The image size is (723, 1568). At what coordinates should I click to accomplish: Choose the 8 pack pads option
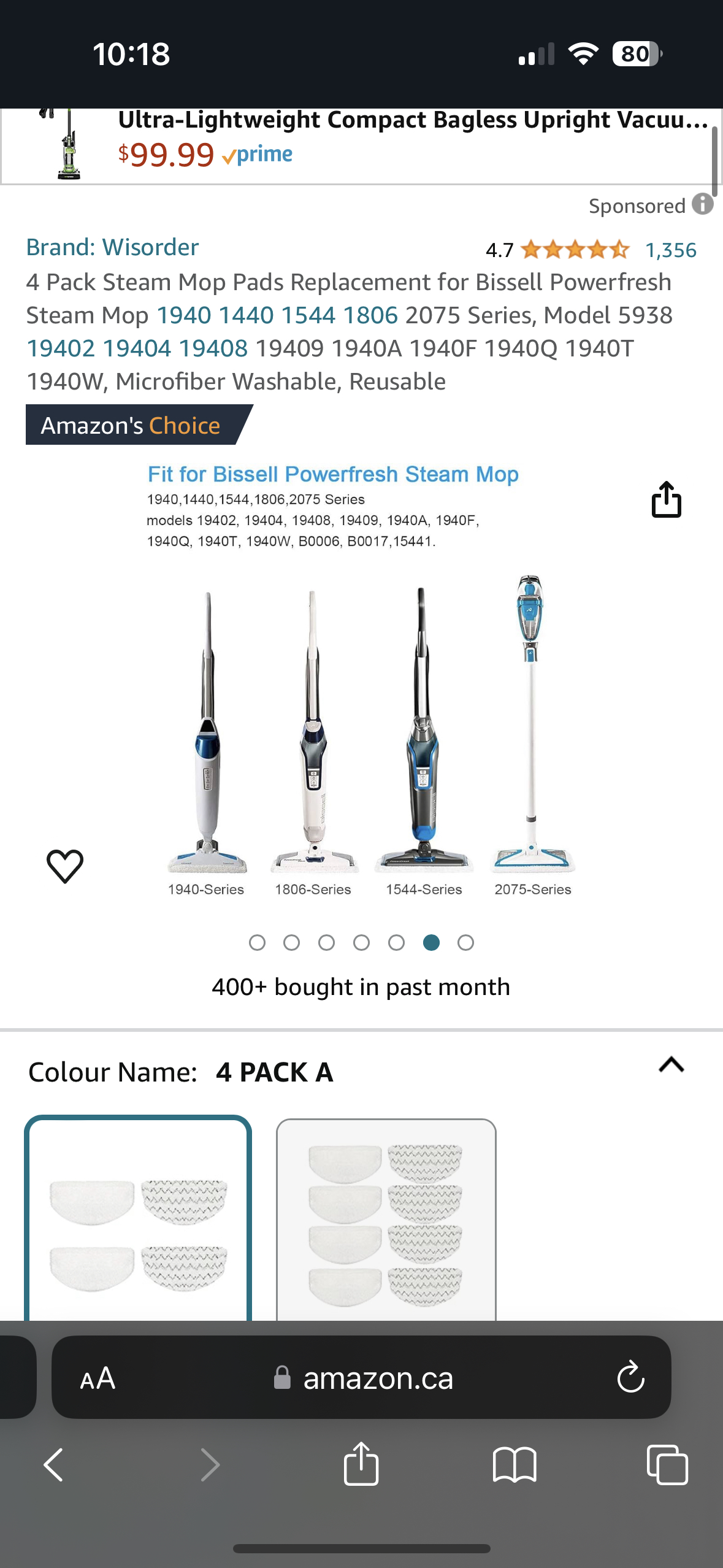386,1220
